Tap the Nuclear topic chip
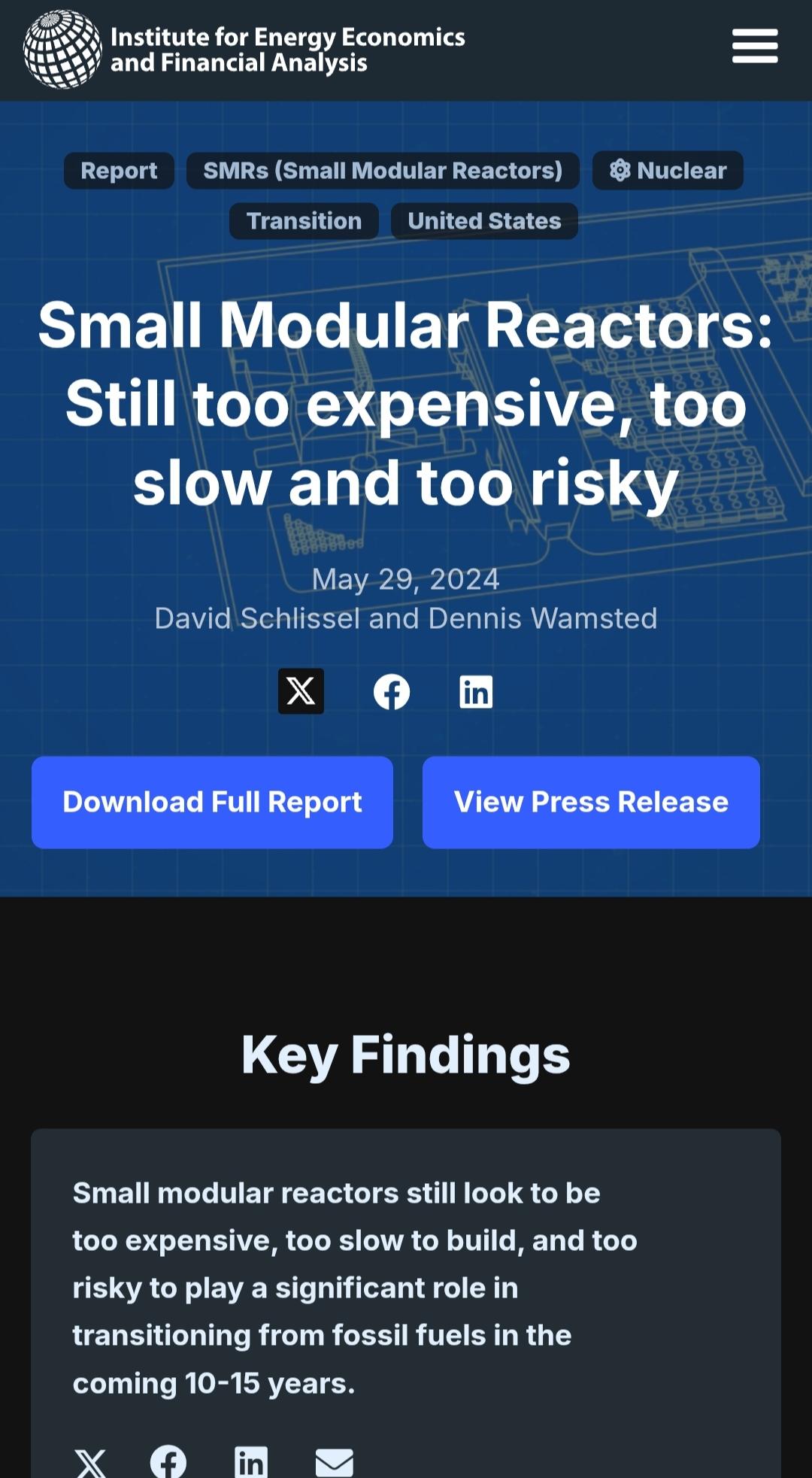 coord(668,171)
